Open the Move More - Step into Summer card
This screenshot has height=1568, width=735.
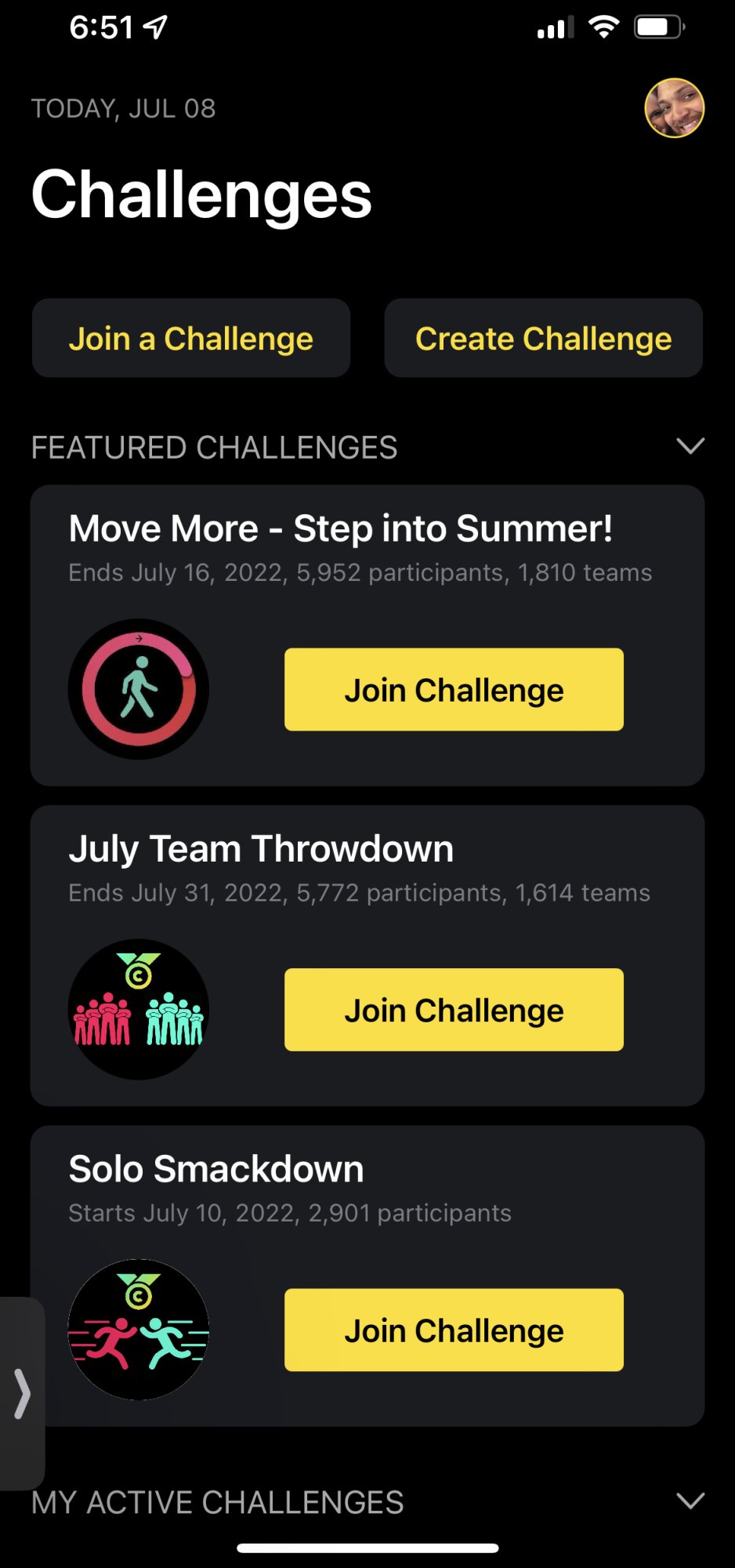tap(340, 528)
